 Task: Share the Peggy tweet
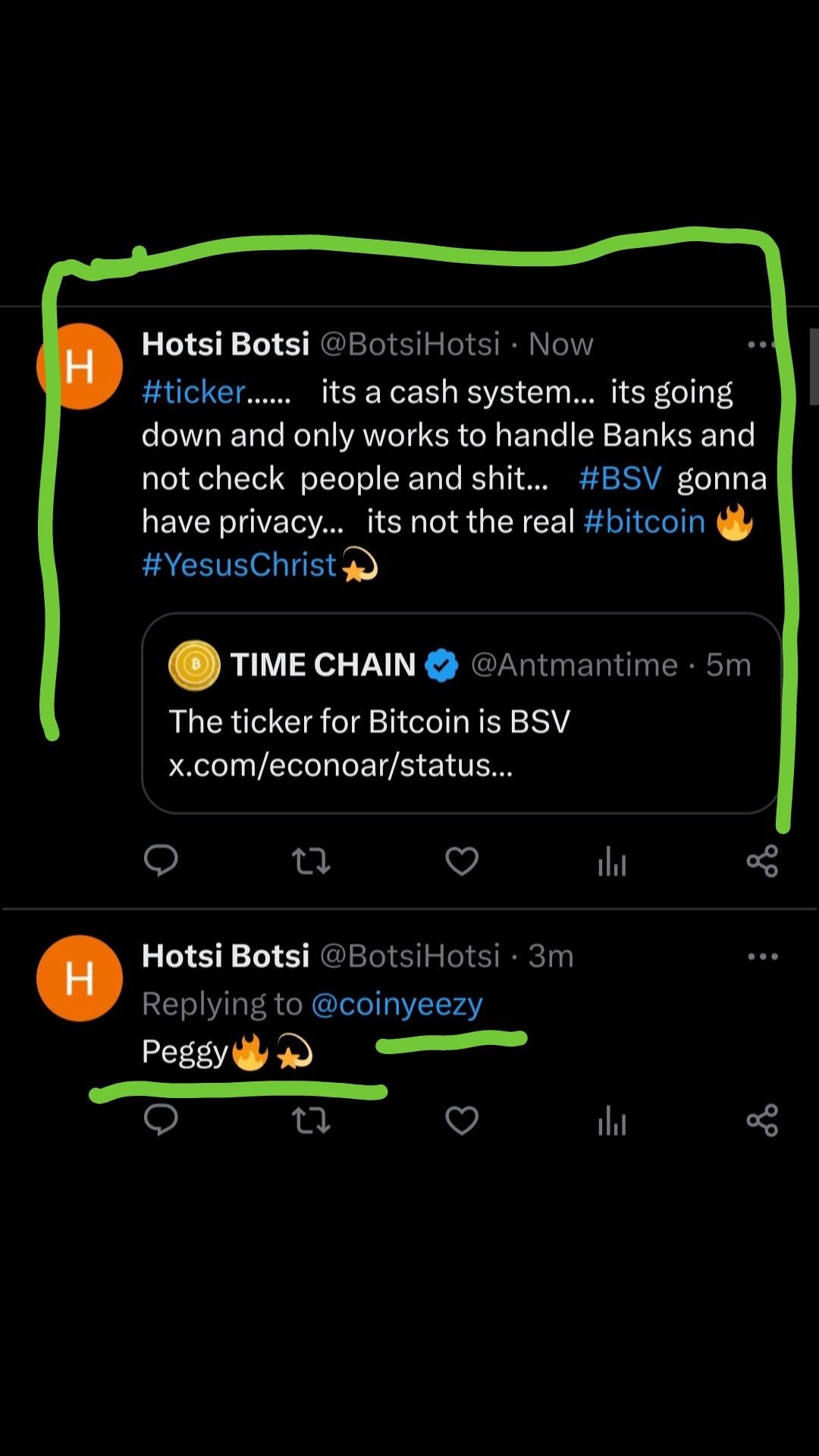pyautogui.click(x=762, y=1120)
